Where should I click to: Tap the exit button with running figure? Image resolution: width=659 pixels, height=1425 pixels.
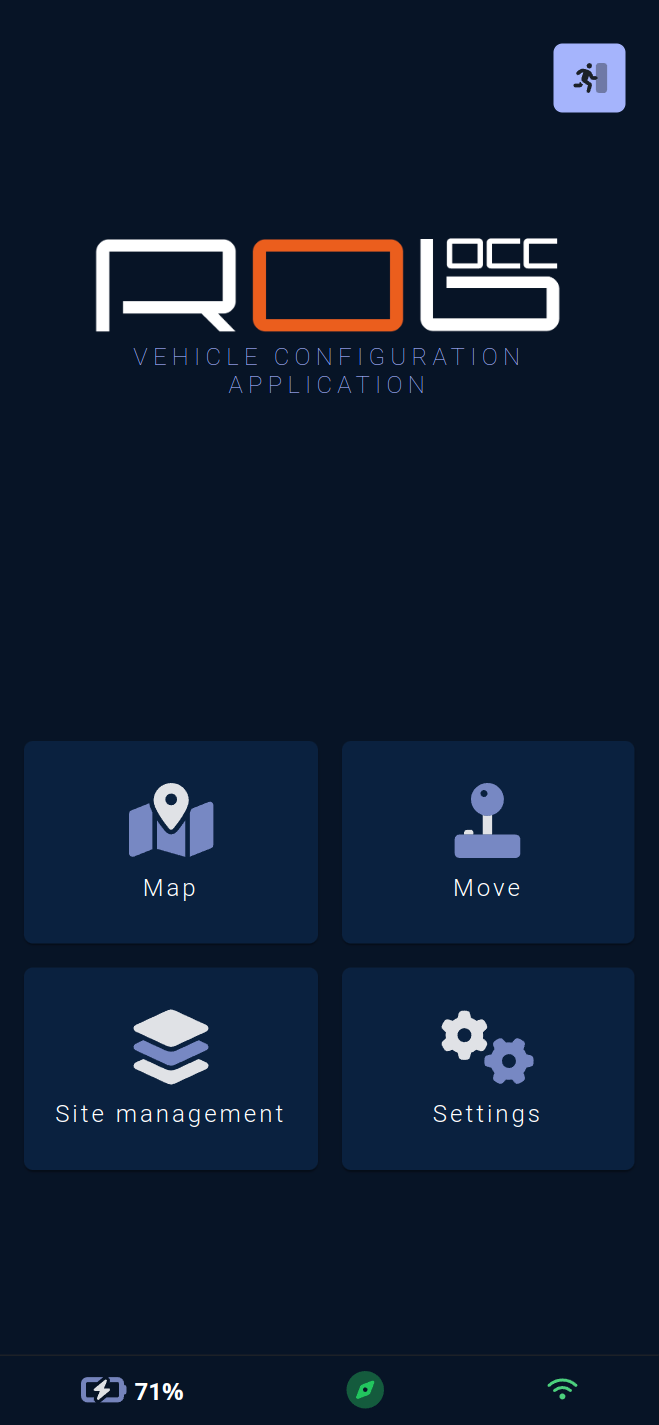[589, 78]
